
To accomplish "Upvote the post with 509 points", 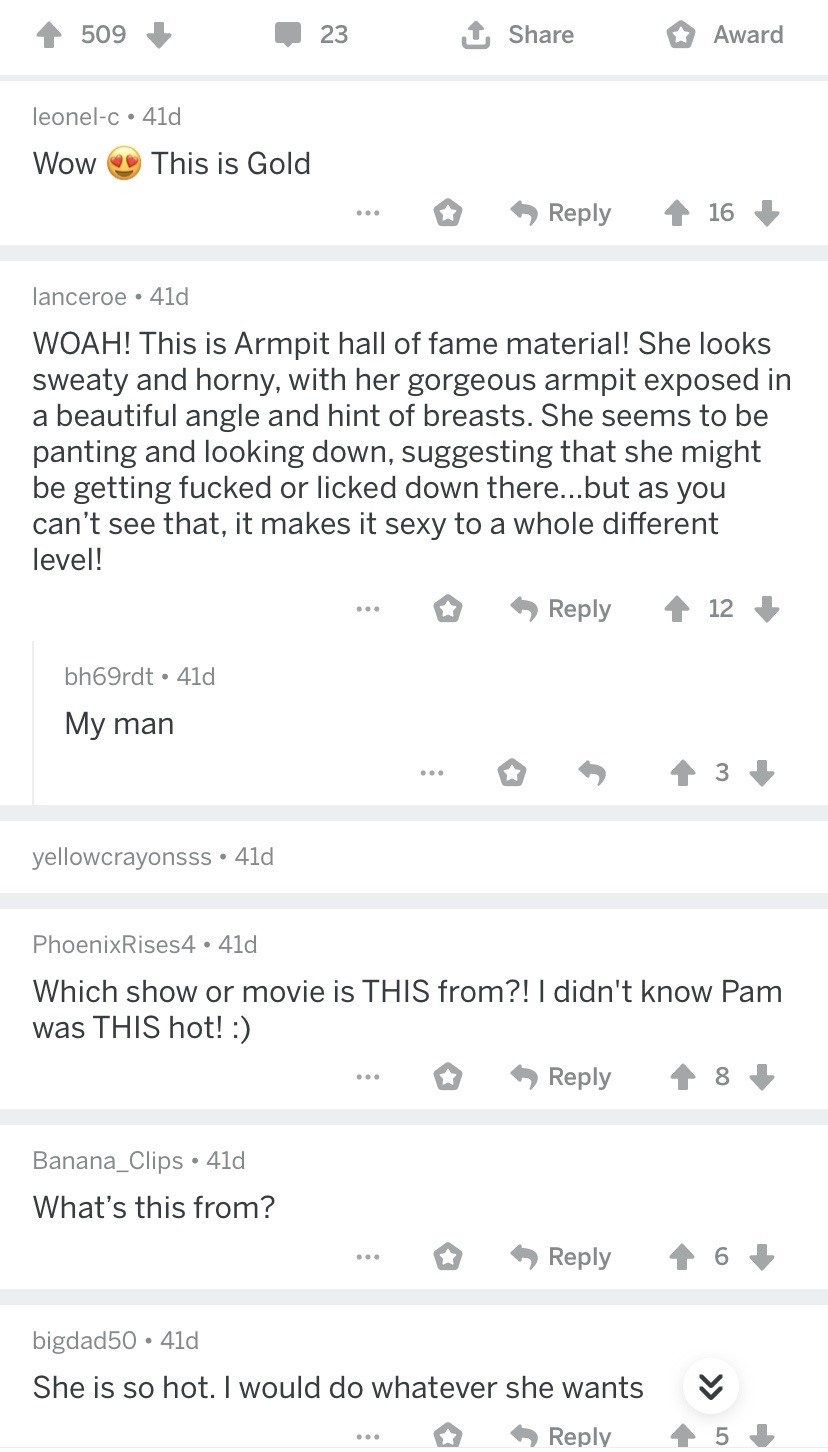I will (48, 35).
